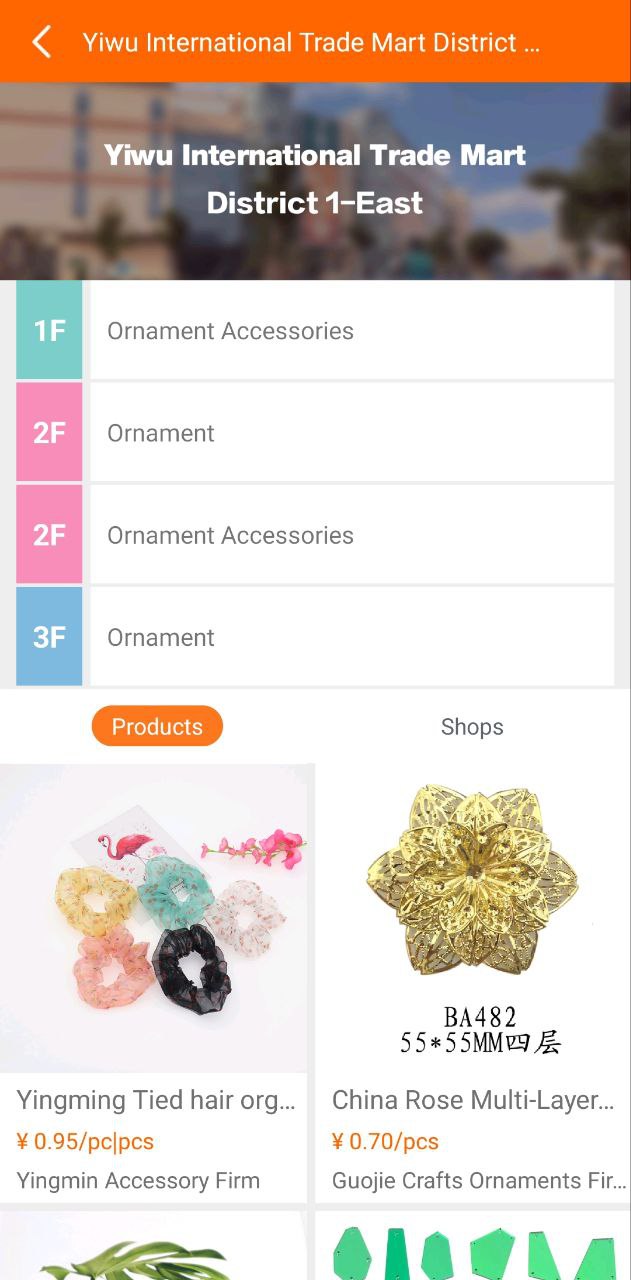Switch to the Shops tab
631x1280 pixels.
click(x=472, y=727)
